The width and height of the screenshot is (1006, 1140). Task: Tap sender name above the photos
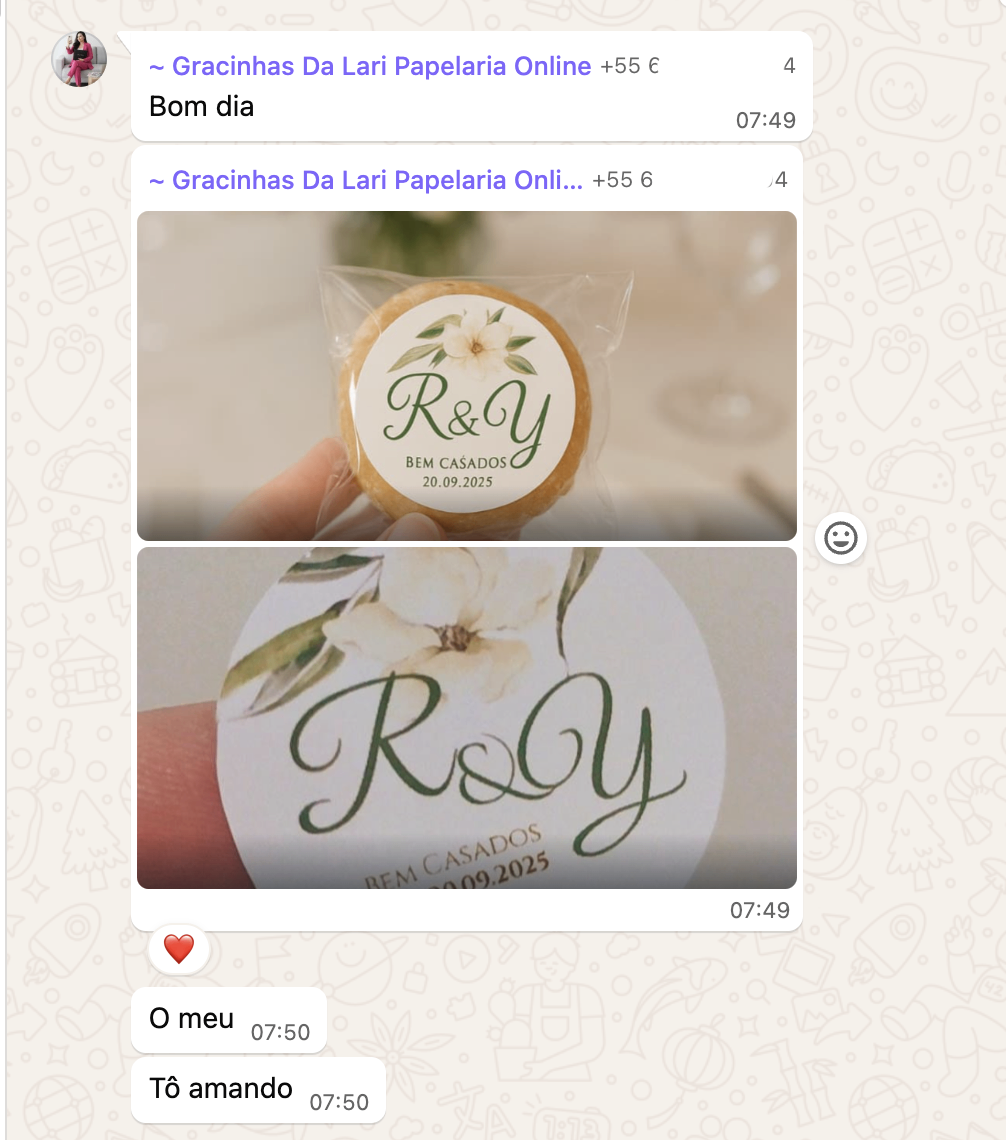pos(366,181)
